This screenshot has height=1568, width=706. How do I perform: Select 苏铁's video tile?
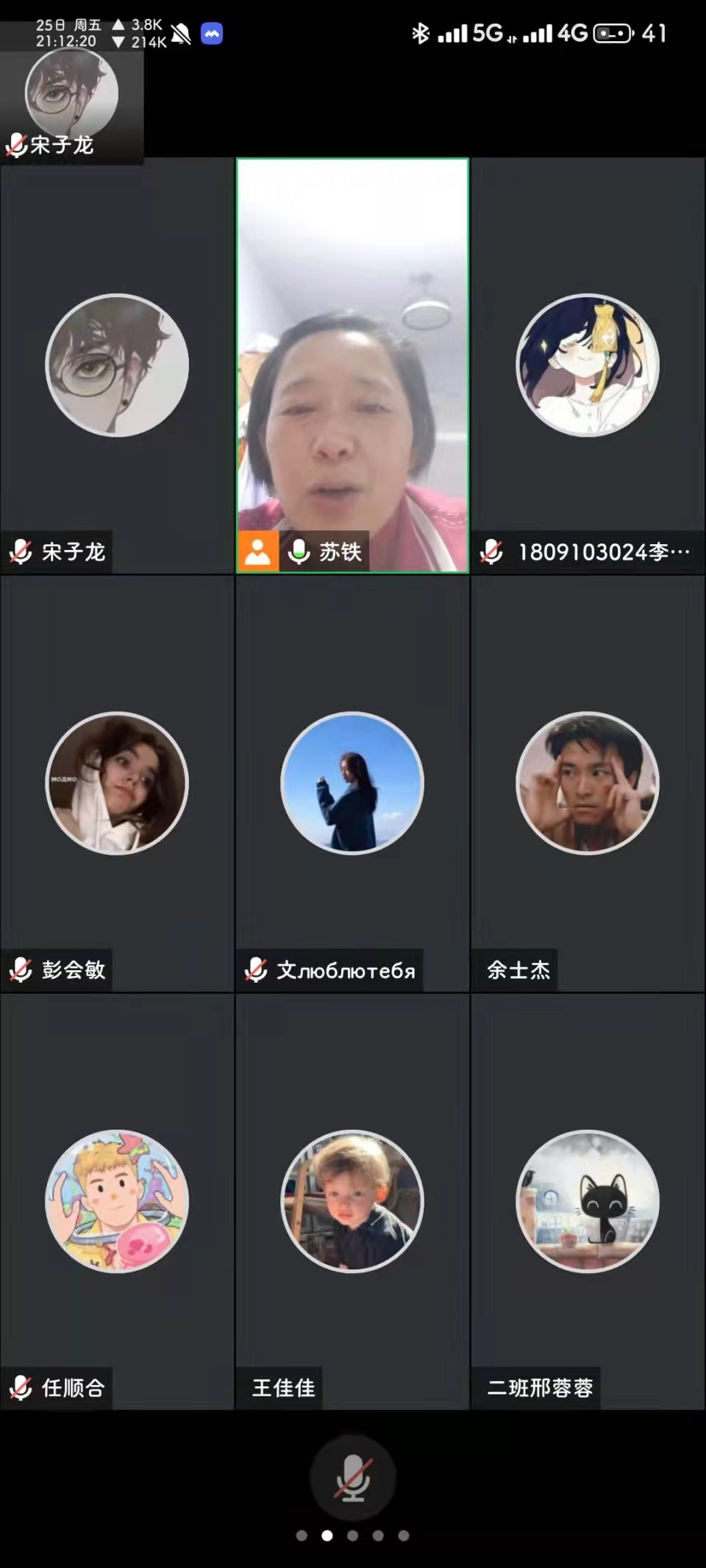(x=352, y=366)
